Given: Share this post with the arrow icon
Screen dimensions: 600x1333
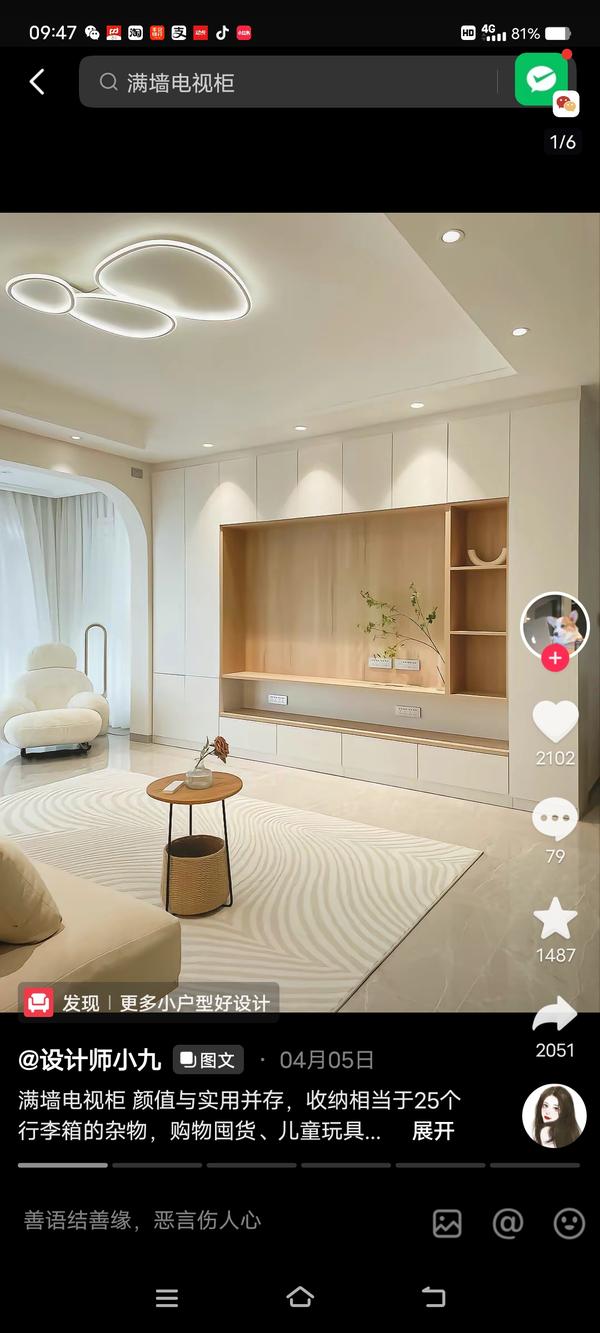Looking at the screenshot, I should tap(555, 1014).
